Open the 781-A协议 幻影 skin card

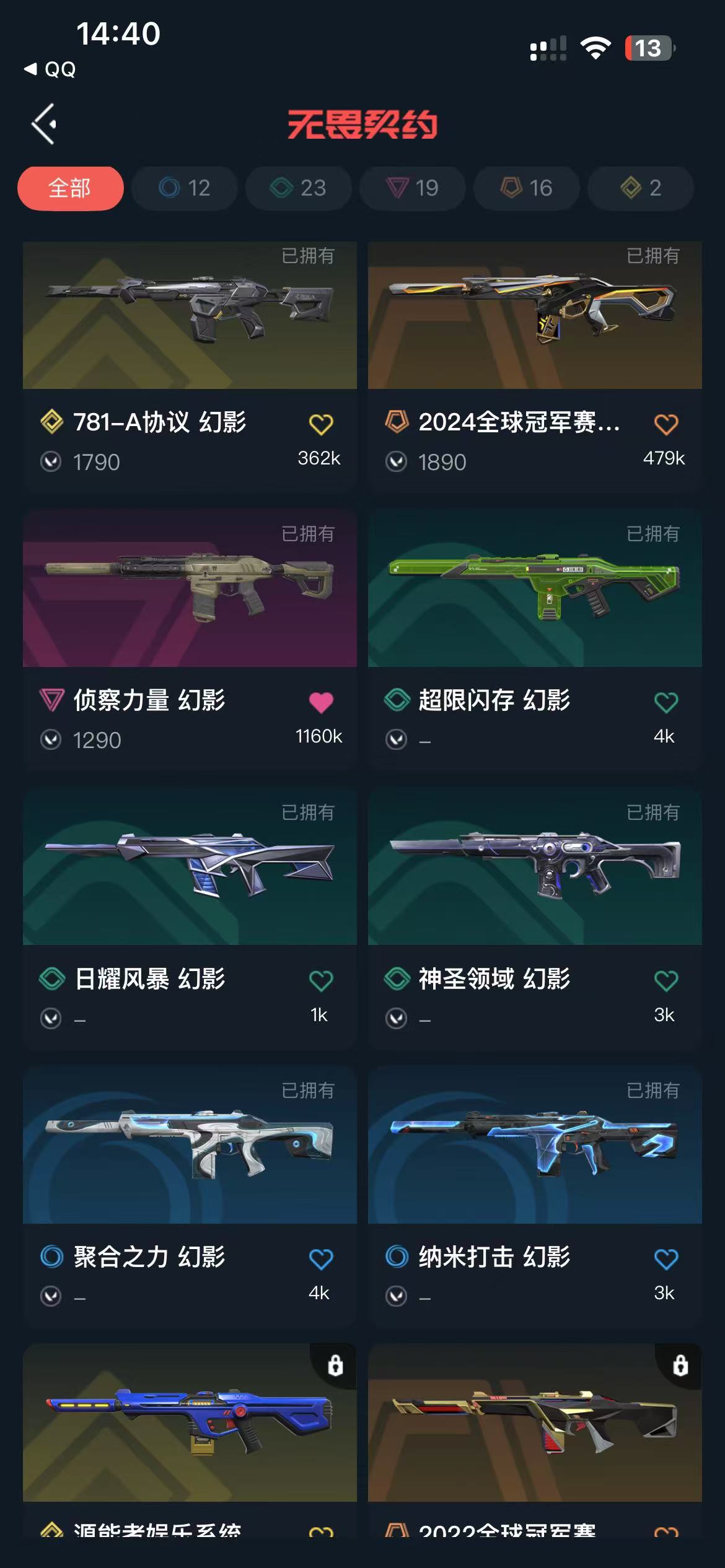(190, 316)
